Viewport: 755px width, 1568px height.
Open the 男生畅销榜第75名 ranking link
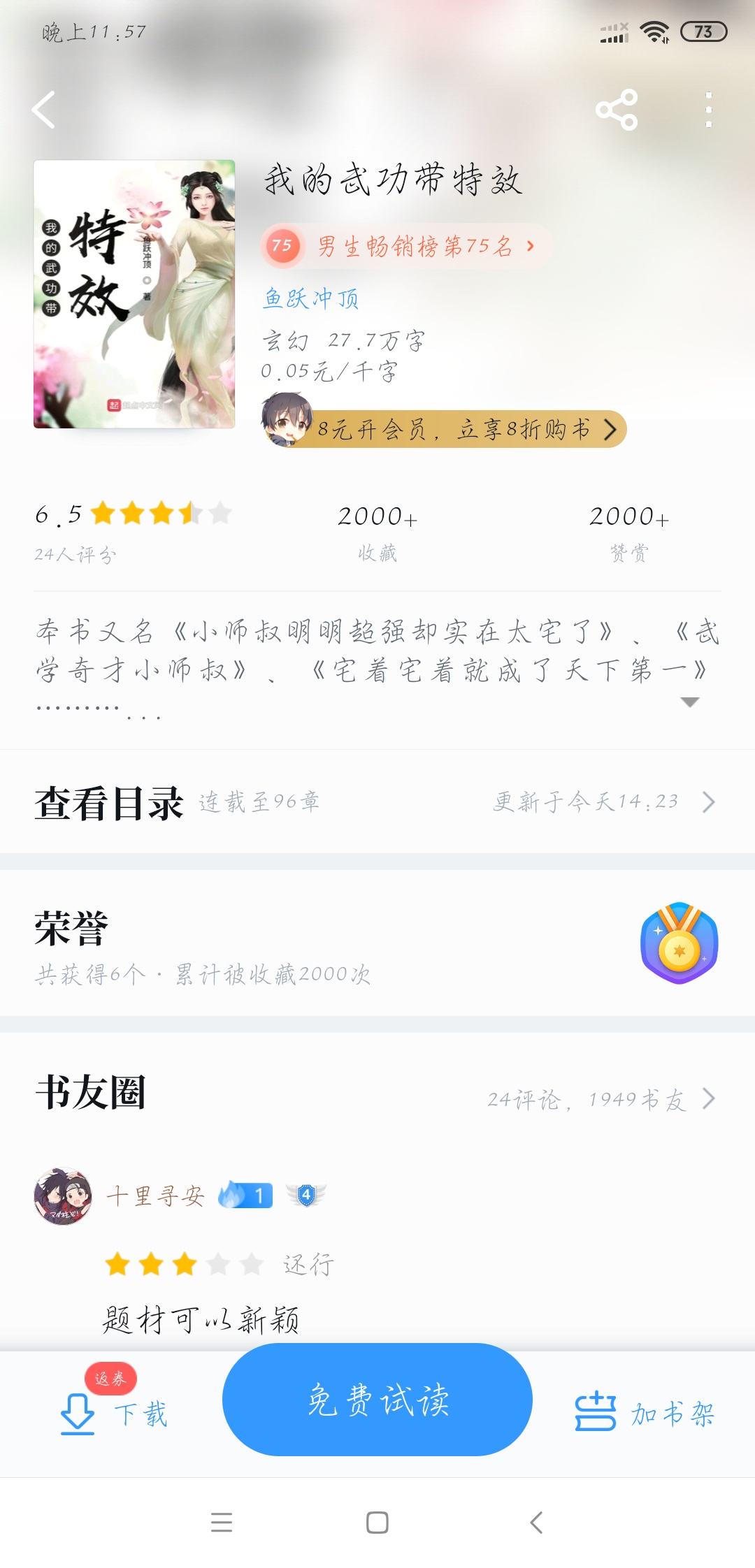click(405, 246)
